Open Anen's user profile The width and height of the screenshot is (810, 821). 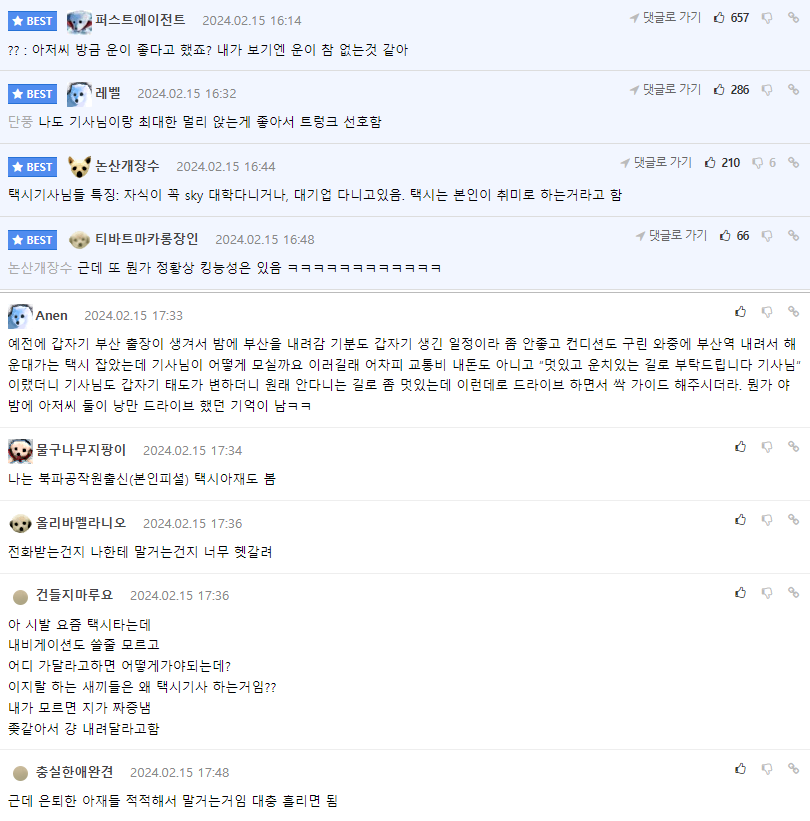click(51, 316)
